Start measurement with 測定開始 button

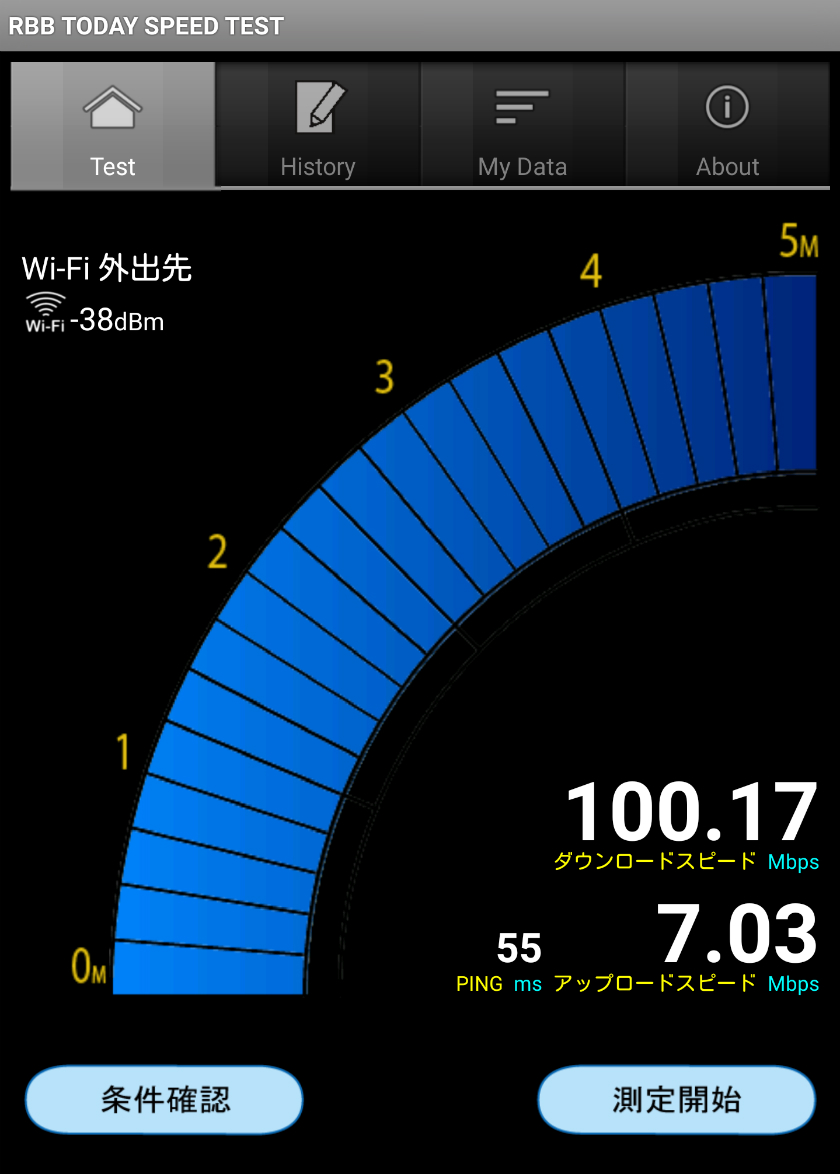pos(677,1101)
